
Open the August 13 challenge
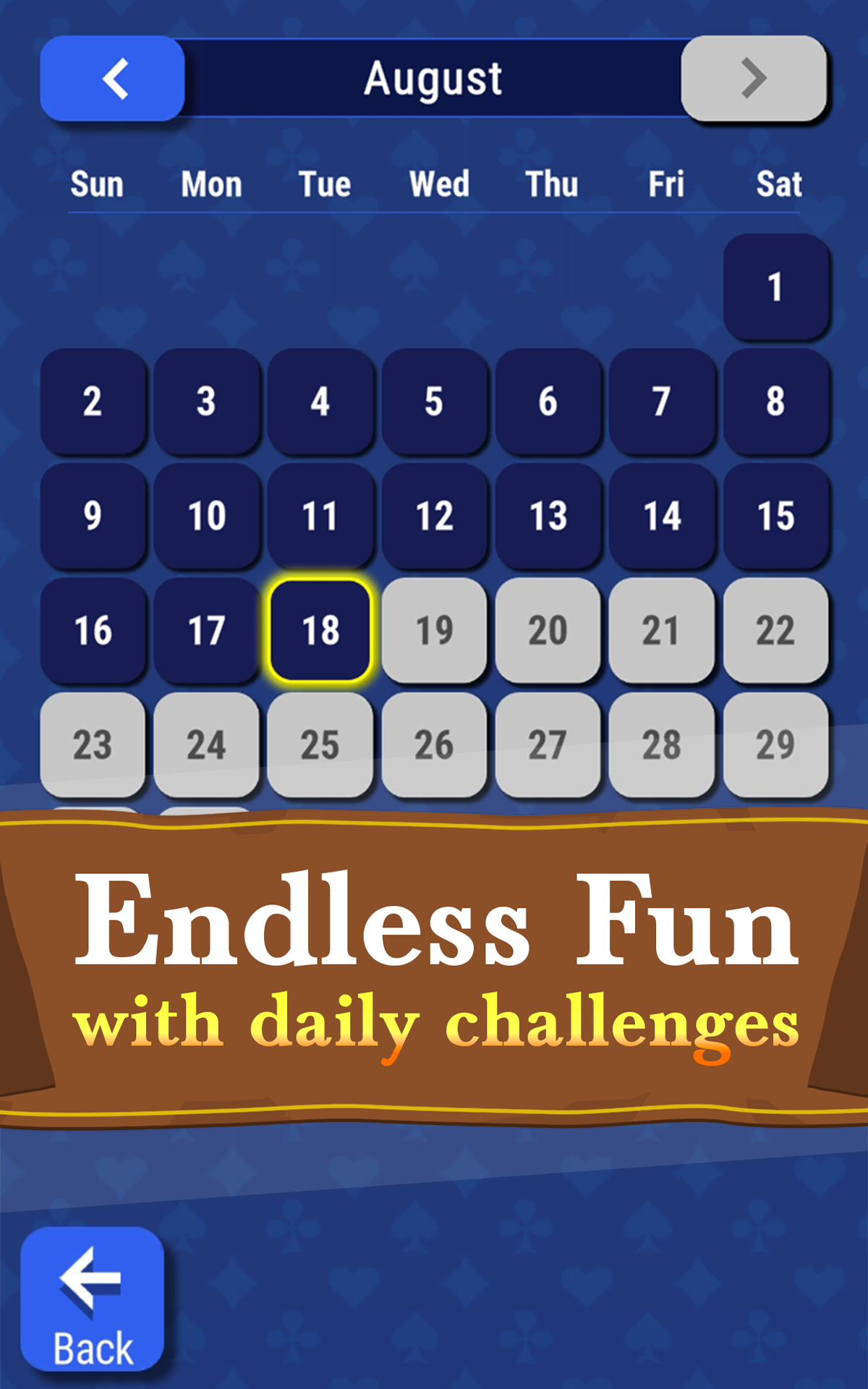pyautogui.click(x=548, y=516)
